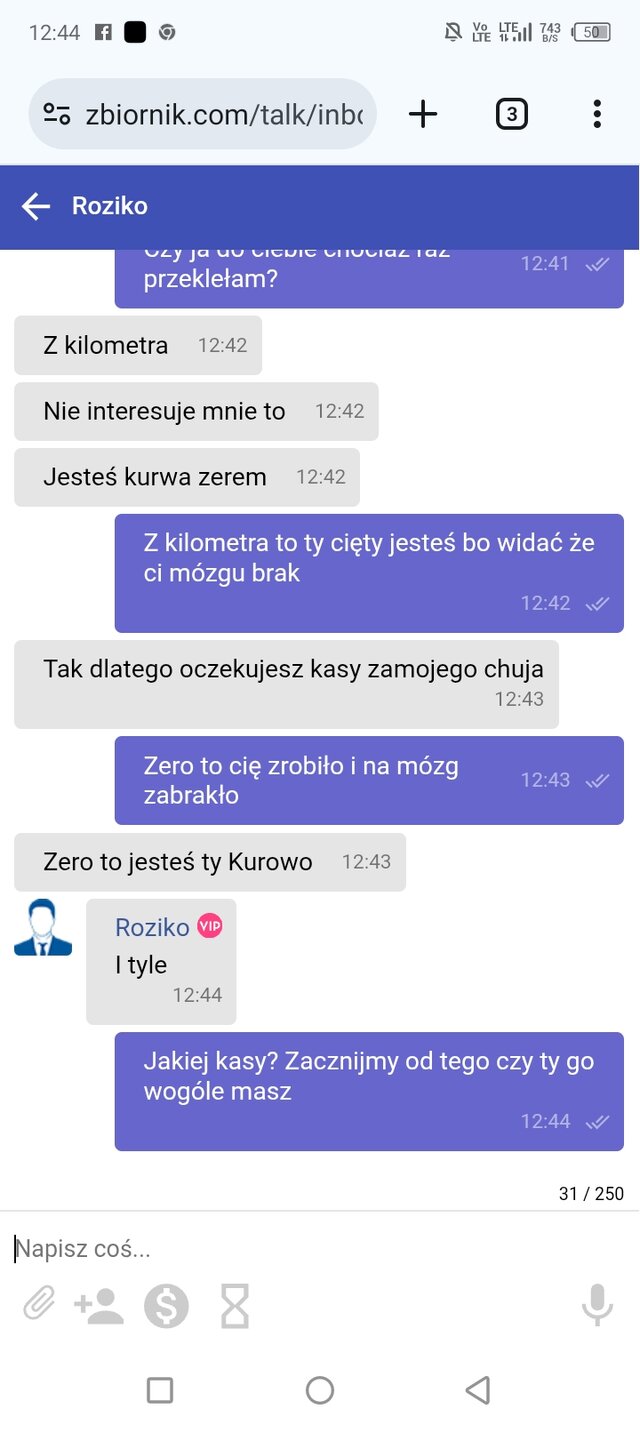
Task: Open the tab switcher showing 3 tabs
Action: tap(511, 114)
